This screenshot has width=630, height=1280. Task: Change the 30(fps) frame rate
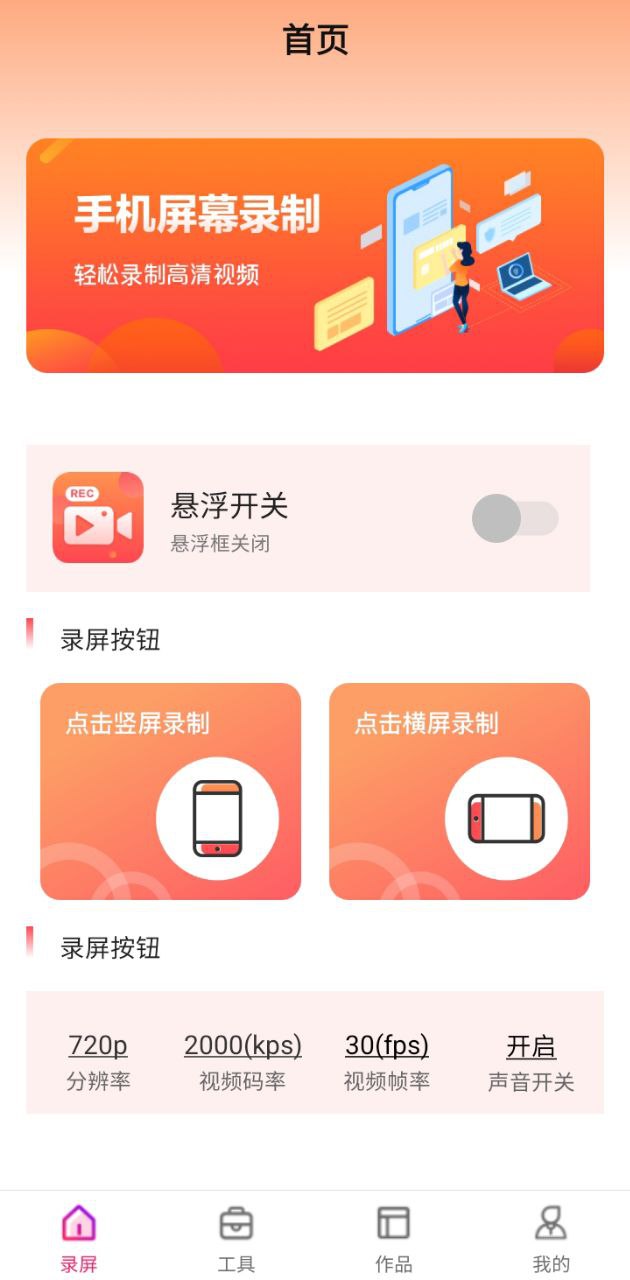387,1047
